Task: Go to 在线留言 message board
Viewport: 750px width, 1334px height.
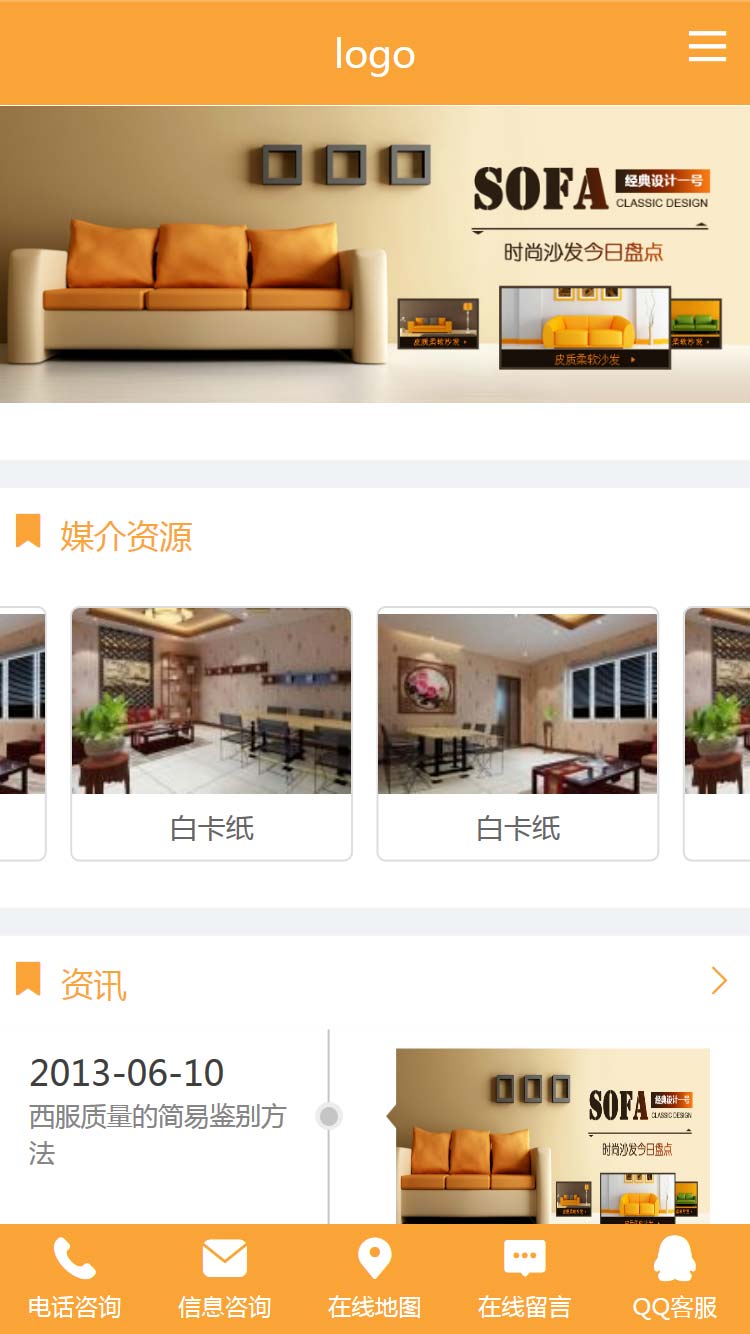Action: tap(525, 1278)
